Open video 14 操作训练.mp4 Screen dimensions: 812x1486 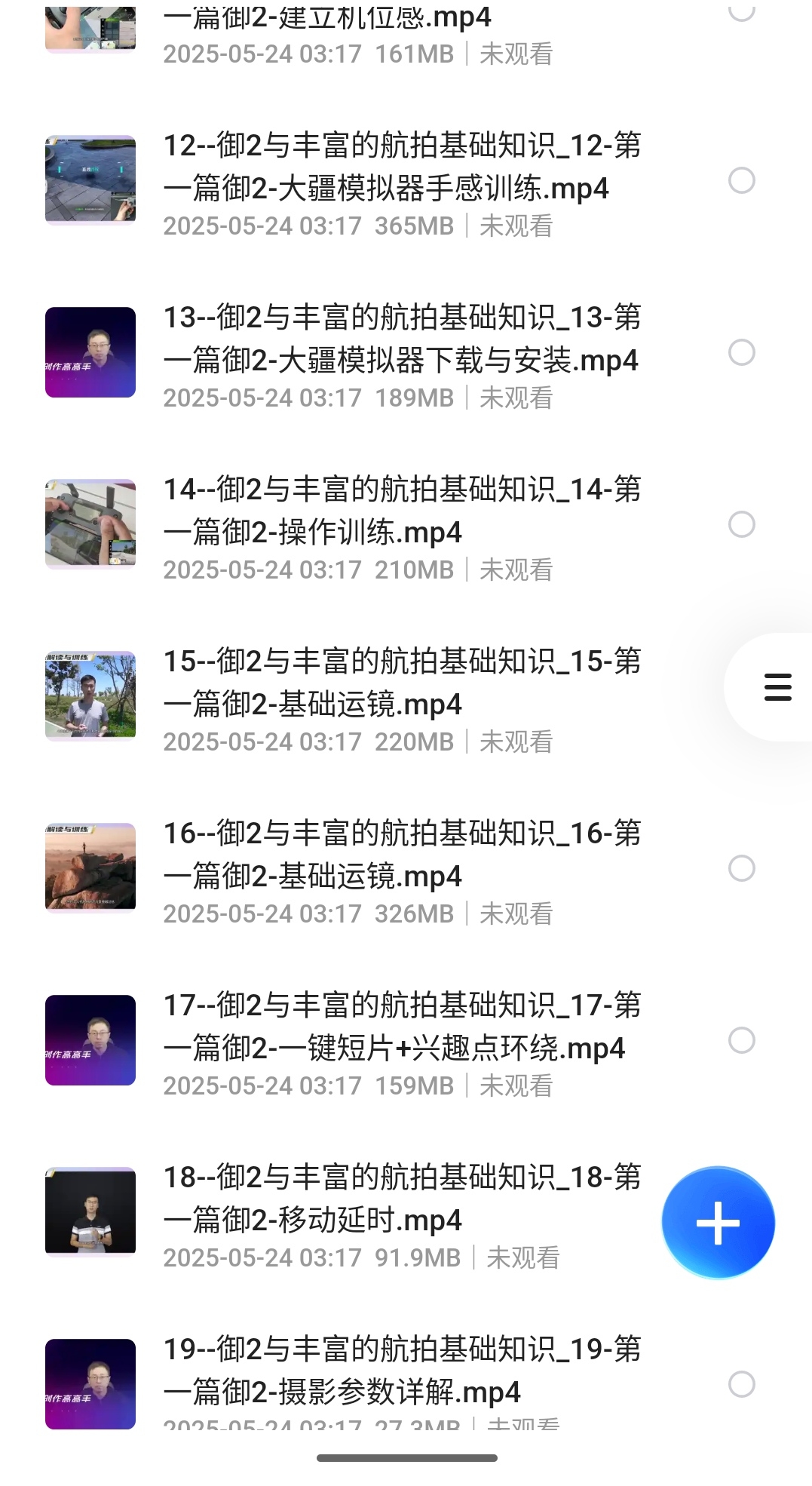[x=401, y=511]
